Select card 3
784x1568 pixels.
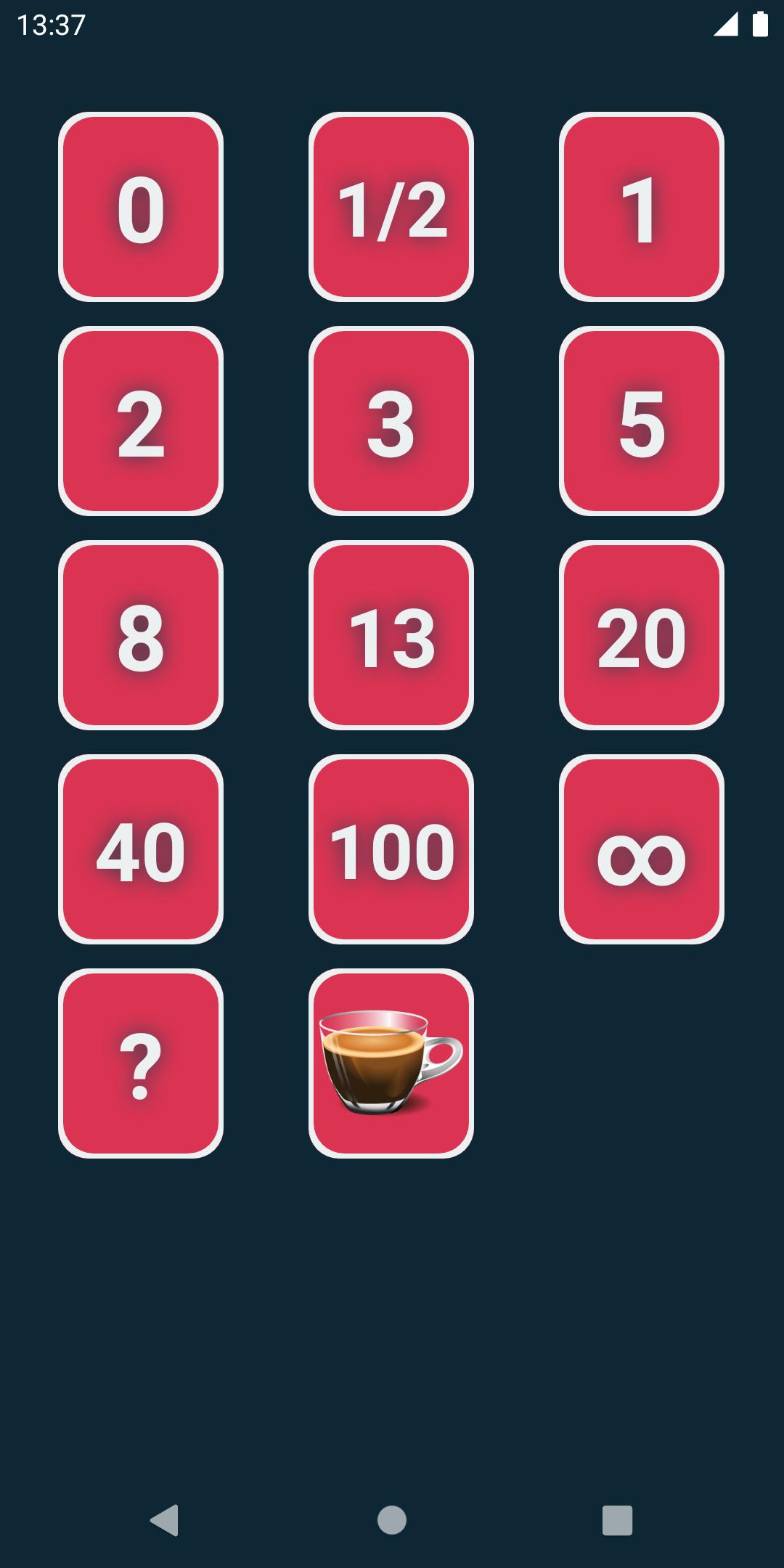point(391,421)
